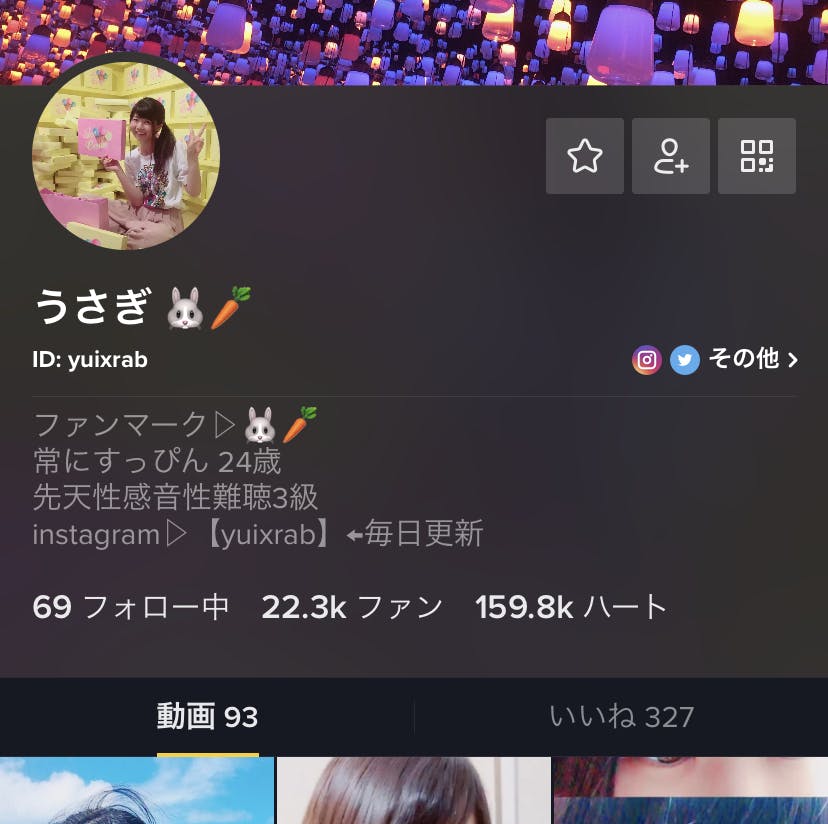This screenshot has height=824, width=828.
Task: Open the video with blue sky
Action: point(137,791)
